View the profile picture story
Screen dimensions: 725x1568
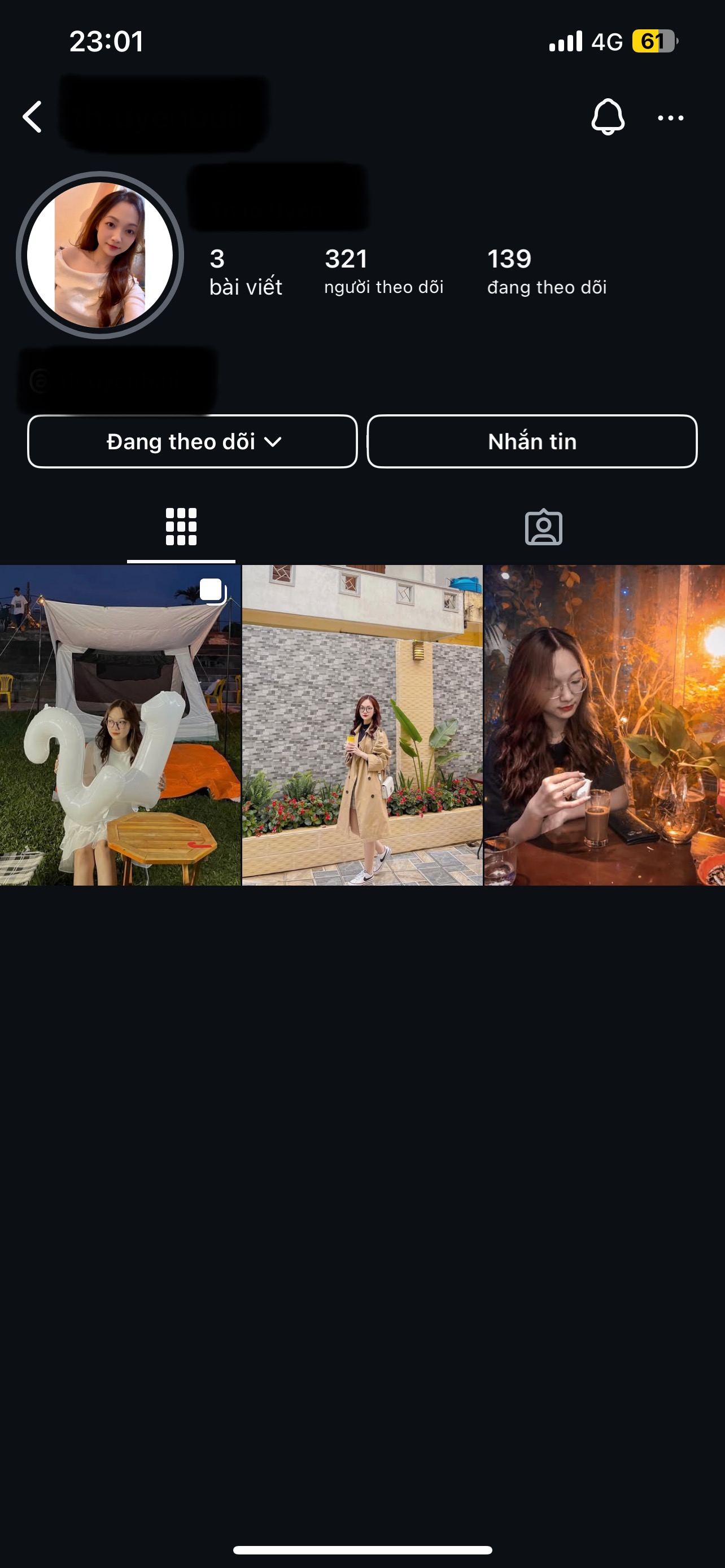pyautogui.click(x=100, y=255)
